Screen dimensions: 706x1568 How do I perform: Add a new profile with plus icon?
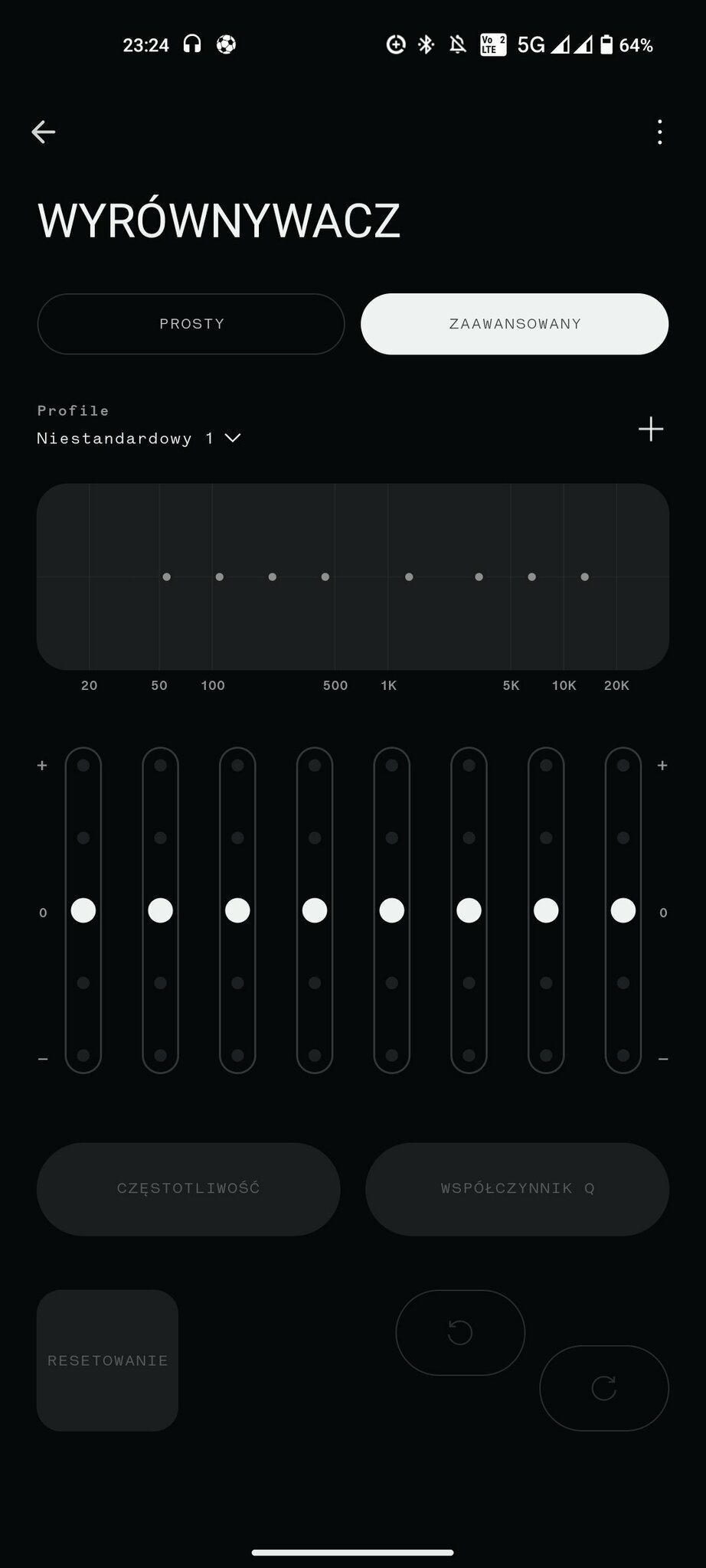click(650, 429)
